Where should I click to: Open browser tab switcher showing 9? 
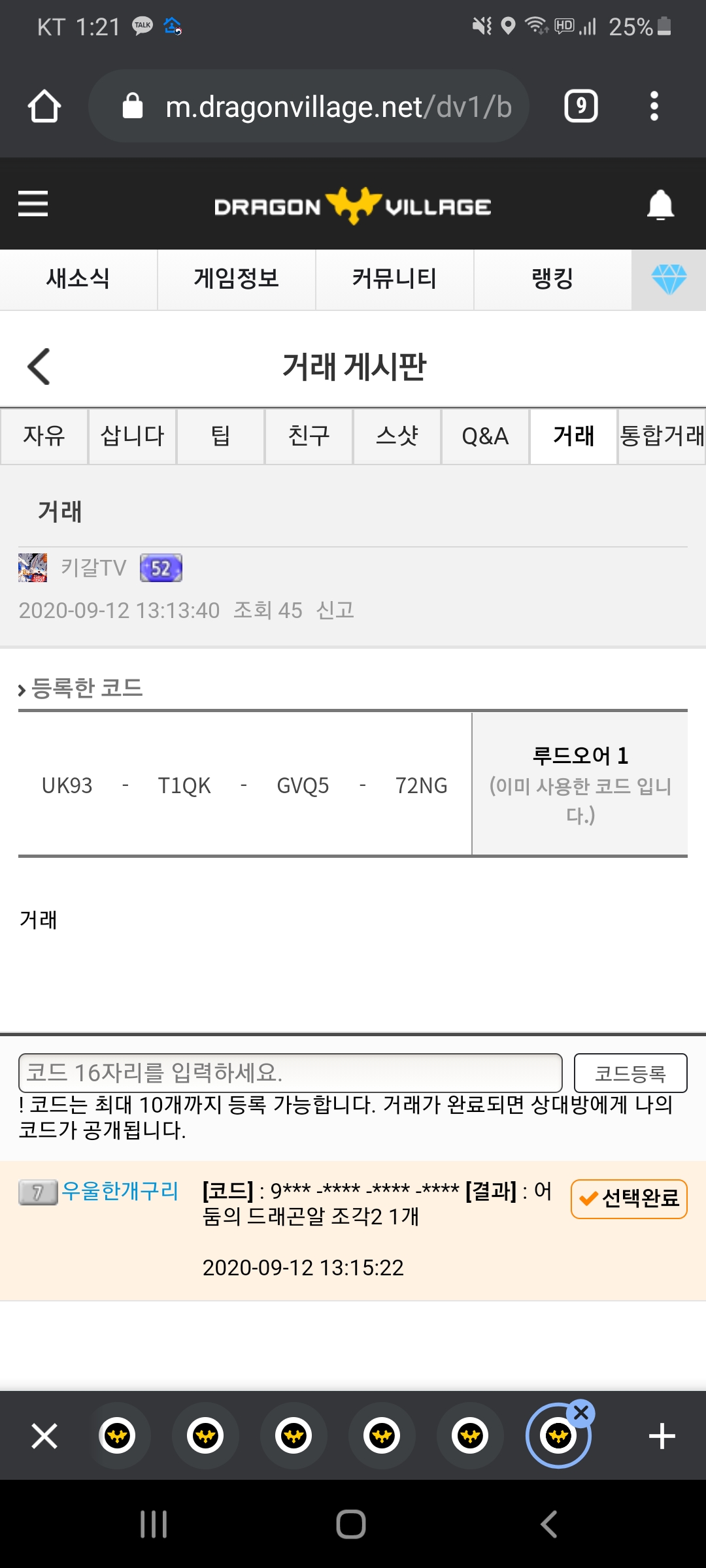[580, 106]
